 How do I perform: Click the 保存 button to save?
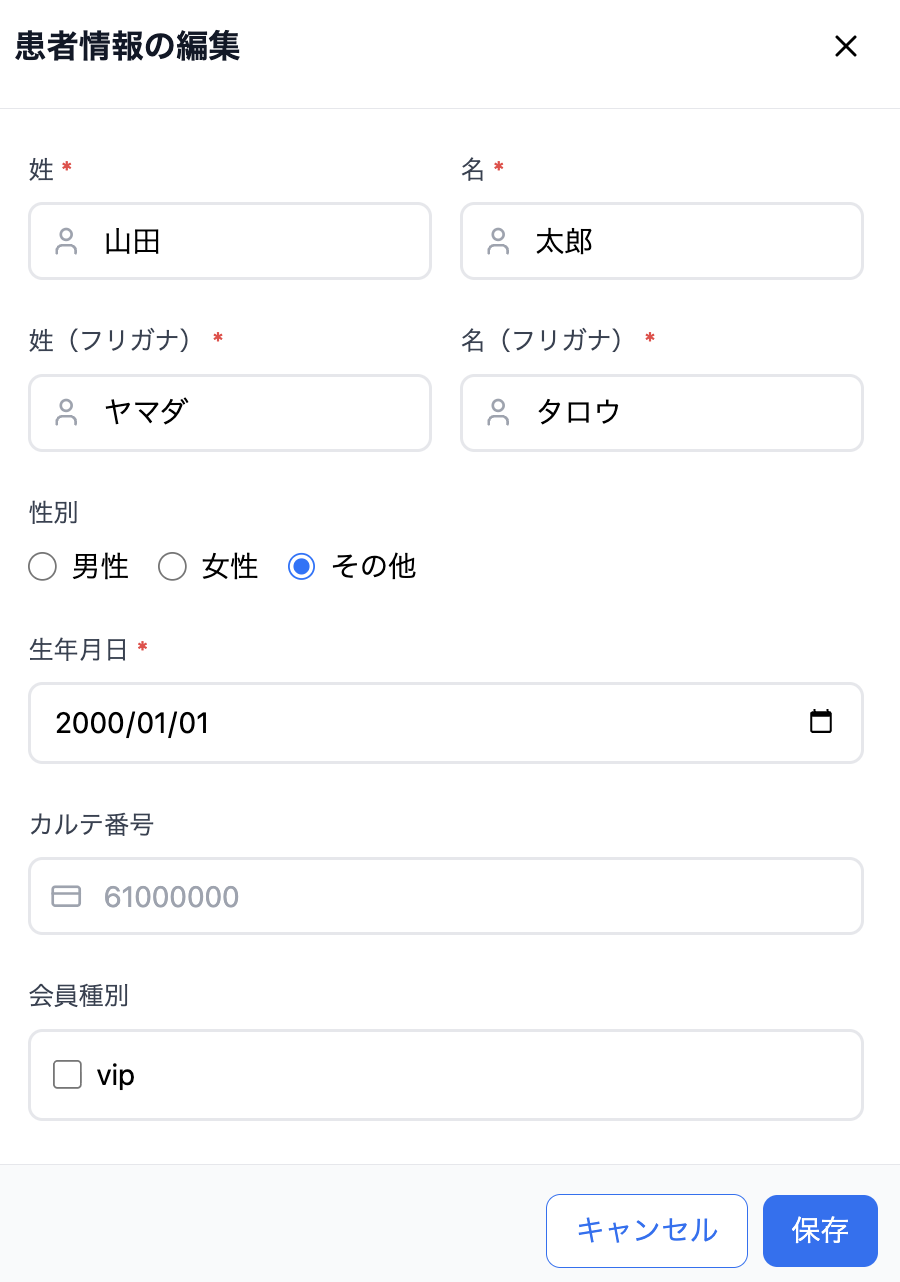tap(820, 1230)
